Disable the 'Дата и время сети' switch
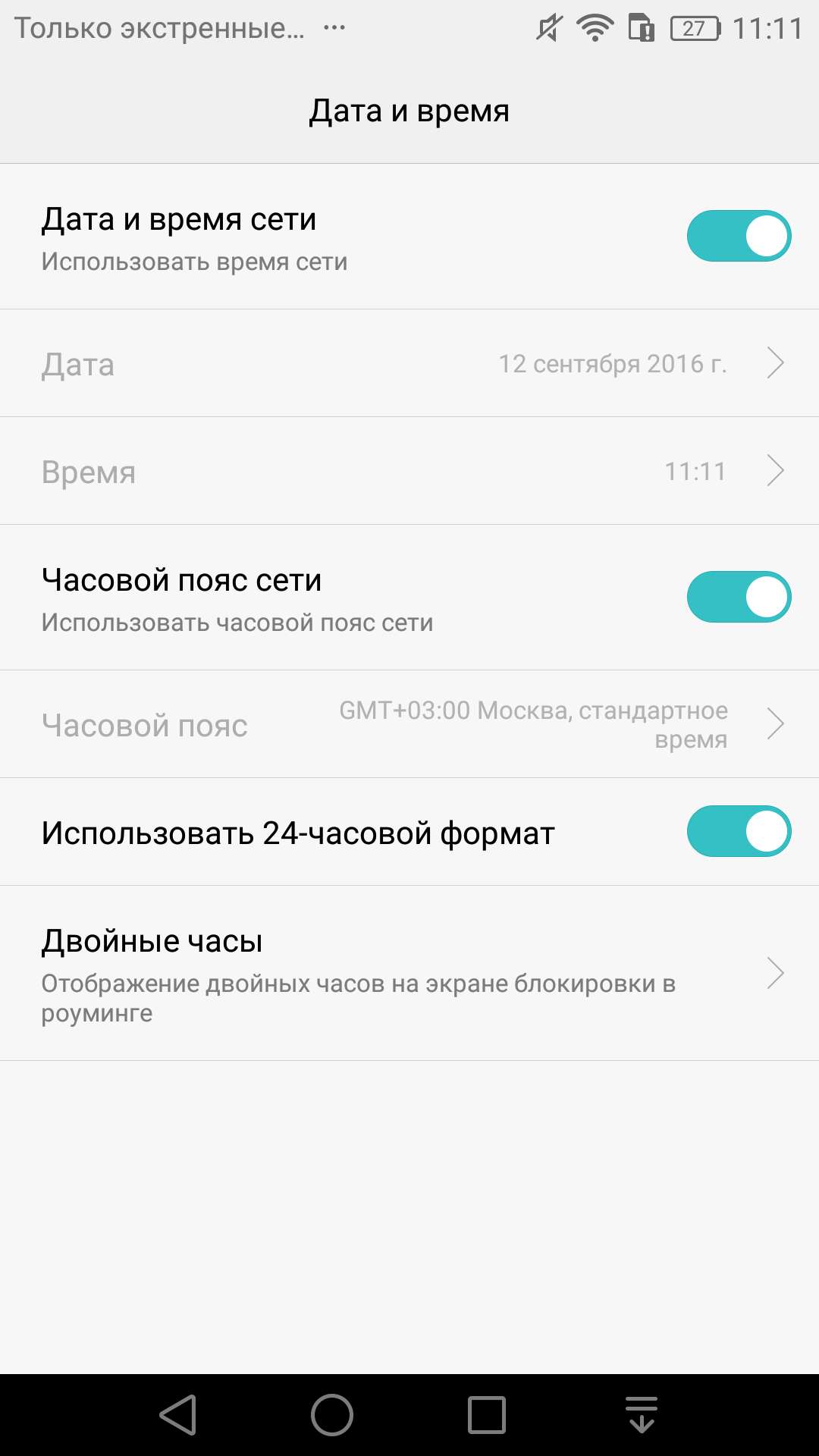Viewport: 819px width, 1456px height. [x=739, y=236]
